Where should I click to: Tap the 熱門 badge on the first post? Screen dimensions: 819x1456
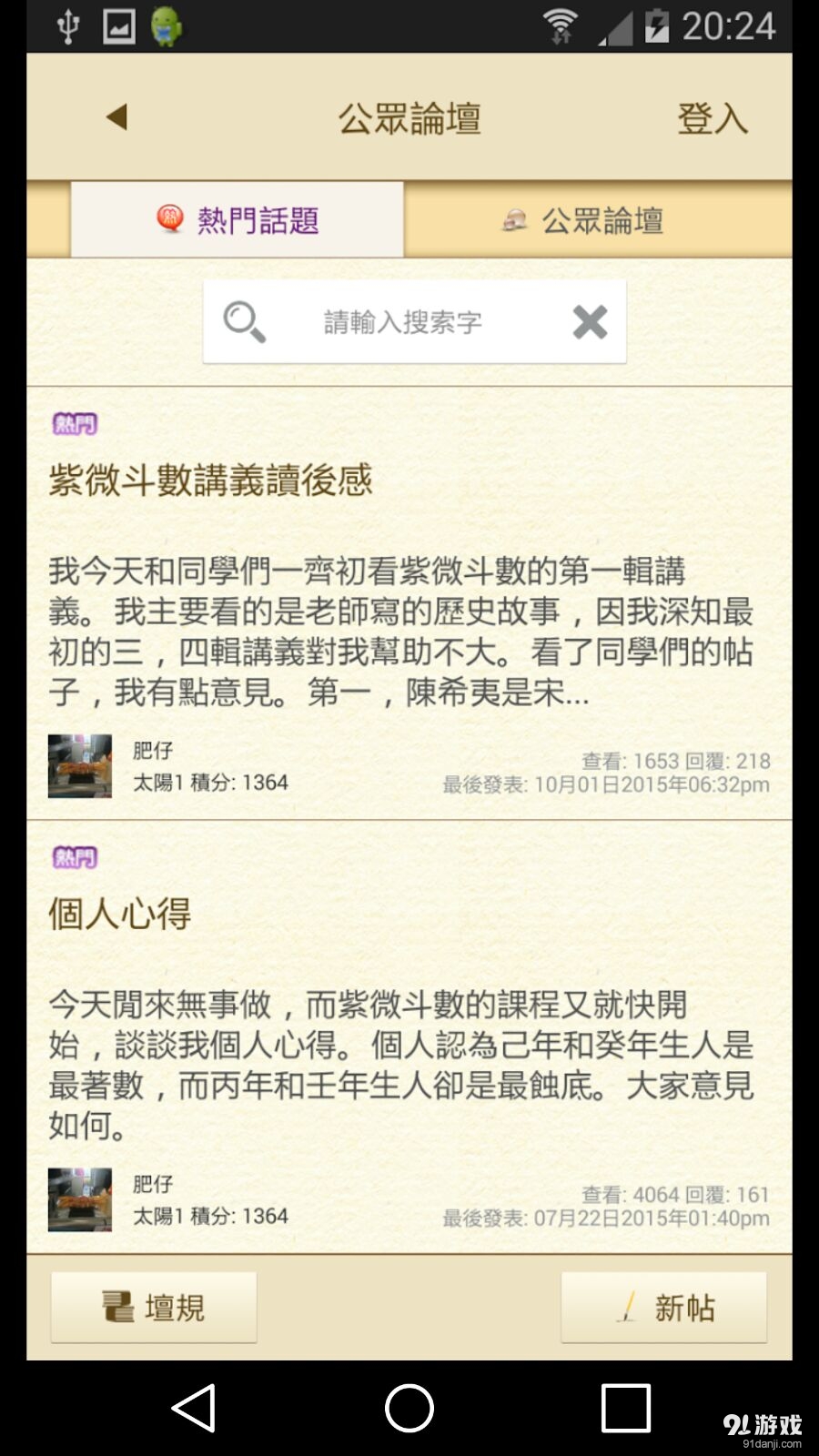(73, 423)
